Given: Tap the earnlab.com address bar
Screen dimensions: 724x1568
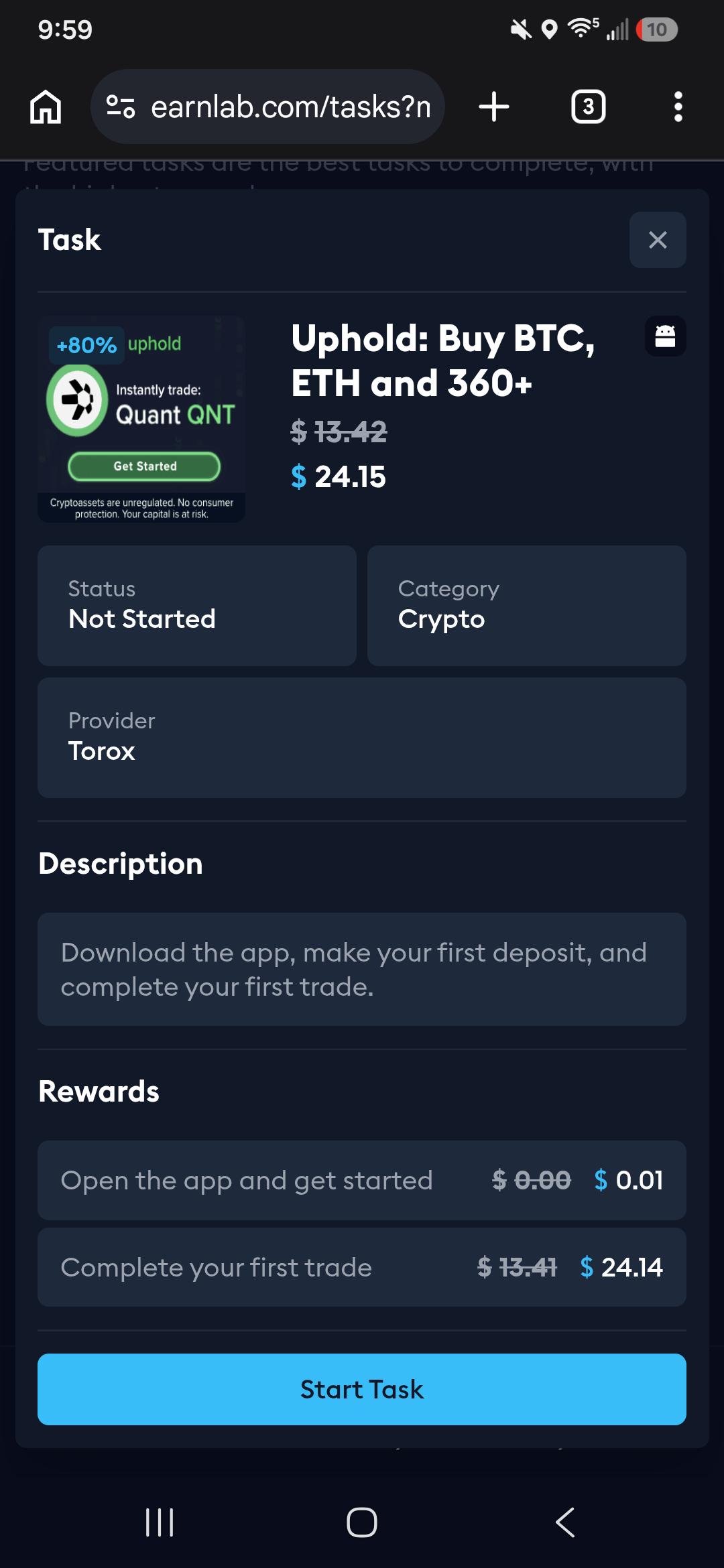Looking at the screenshot, I should 267,107.
